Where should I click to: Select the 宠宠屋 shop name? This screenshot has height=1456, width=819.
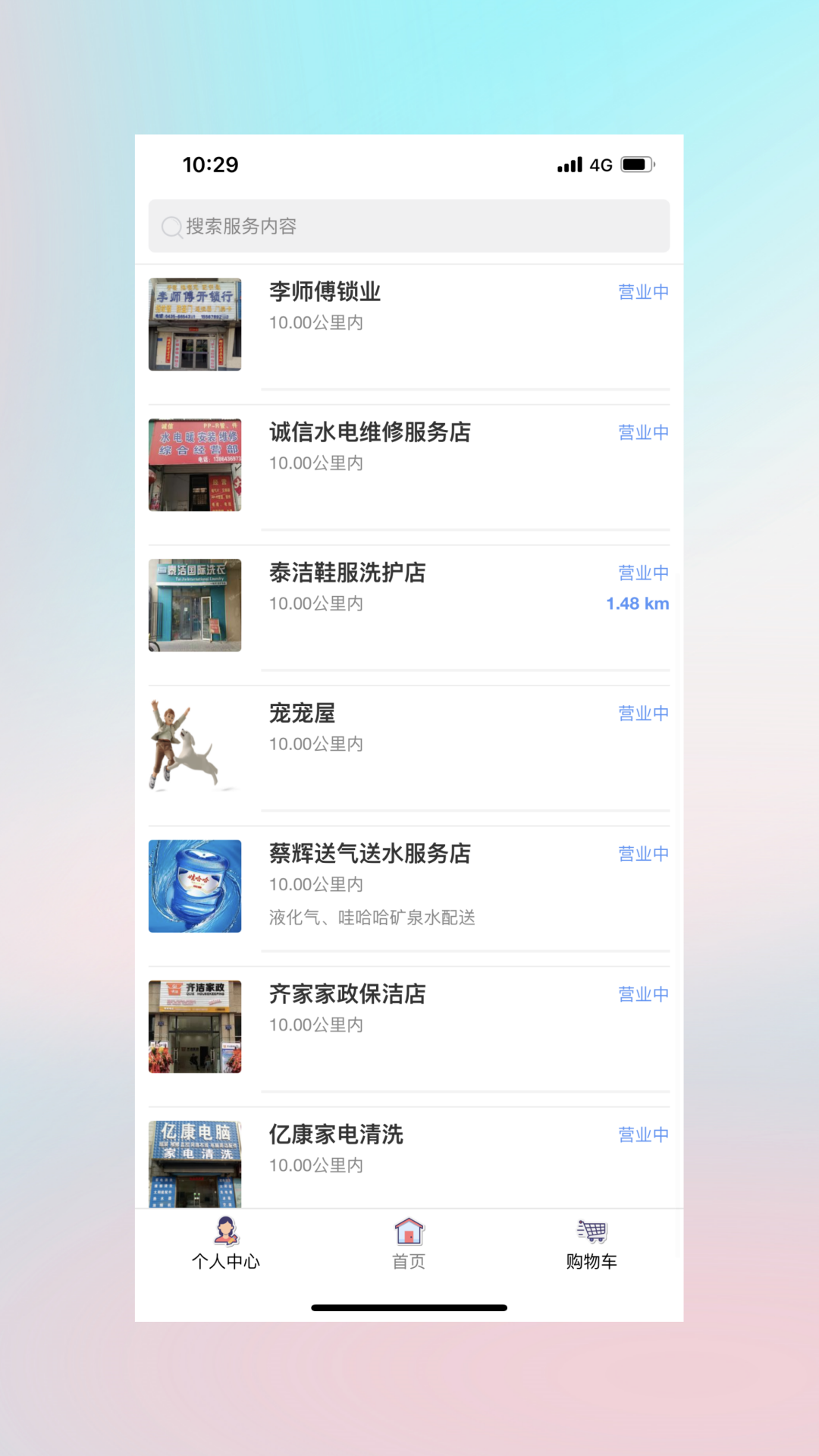point(303,713)
